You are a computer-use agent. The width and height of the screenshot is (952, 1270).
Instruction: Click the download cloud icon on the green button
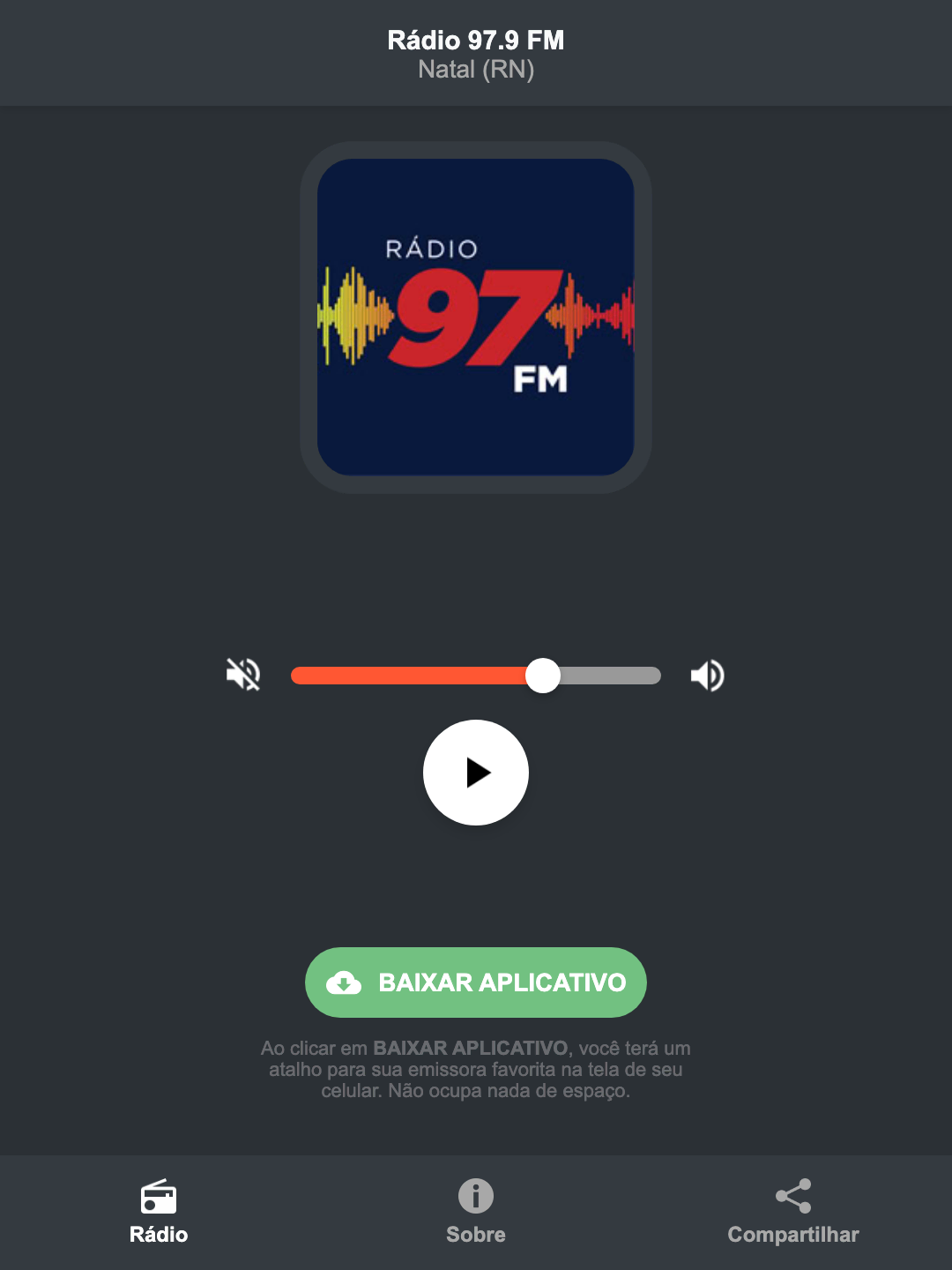[x=346, y=982]
